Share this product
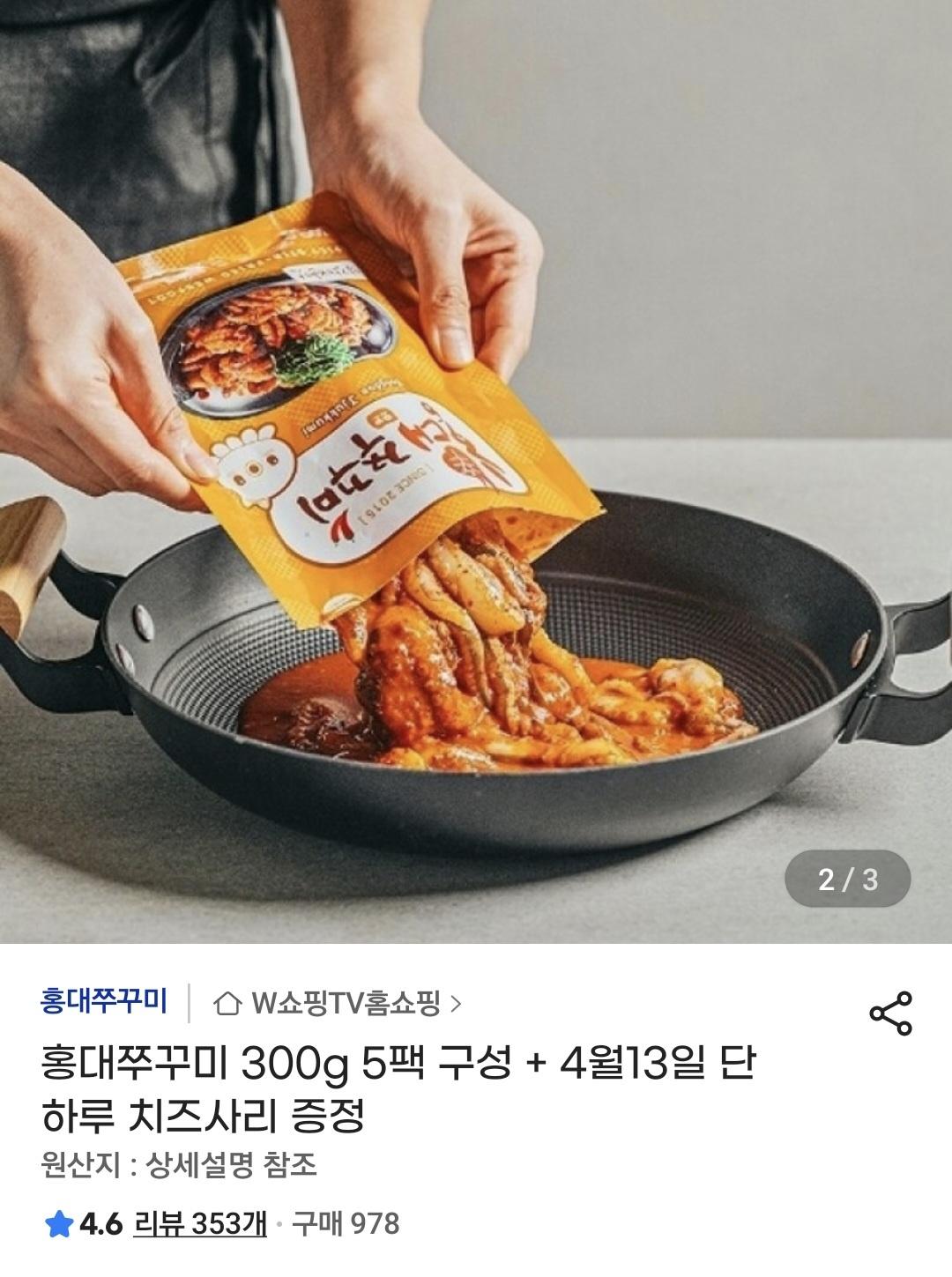The width and height of the screenshot is (952, 1277). (x=890, y=1013)
